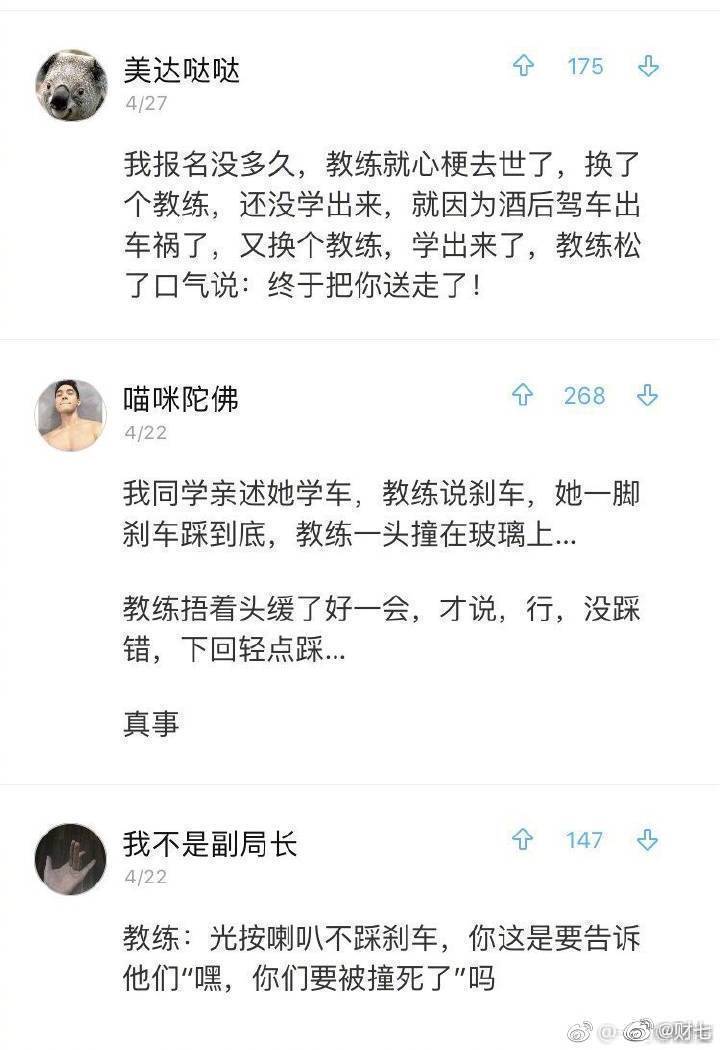Upvote the comment from 我不是副局长

tap(523, 840)
